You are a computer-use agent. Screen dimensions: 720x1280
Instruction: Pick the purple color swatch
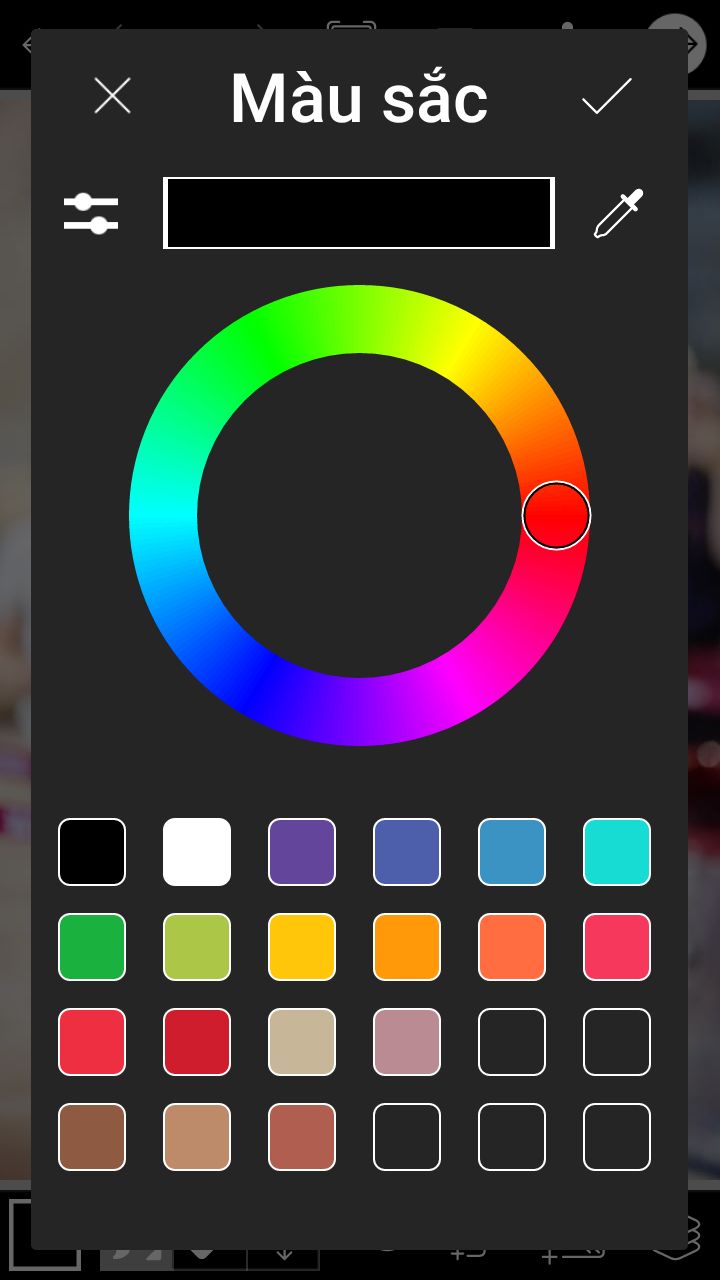302,852
